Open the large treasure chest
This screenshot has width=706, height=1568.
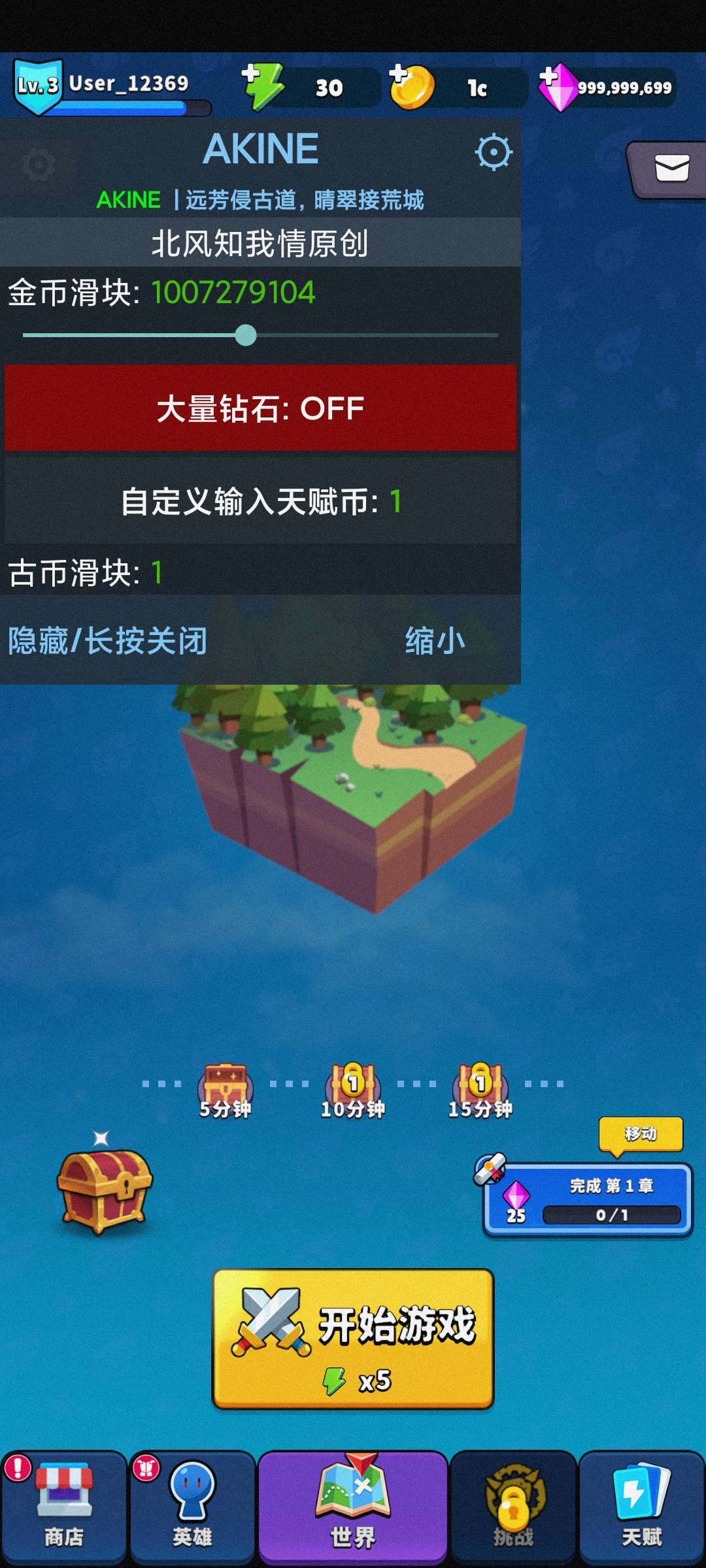[105, 1190]
